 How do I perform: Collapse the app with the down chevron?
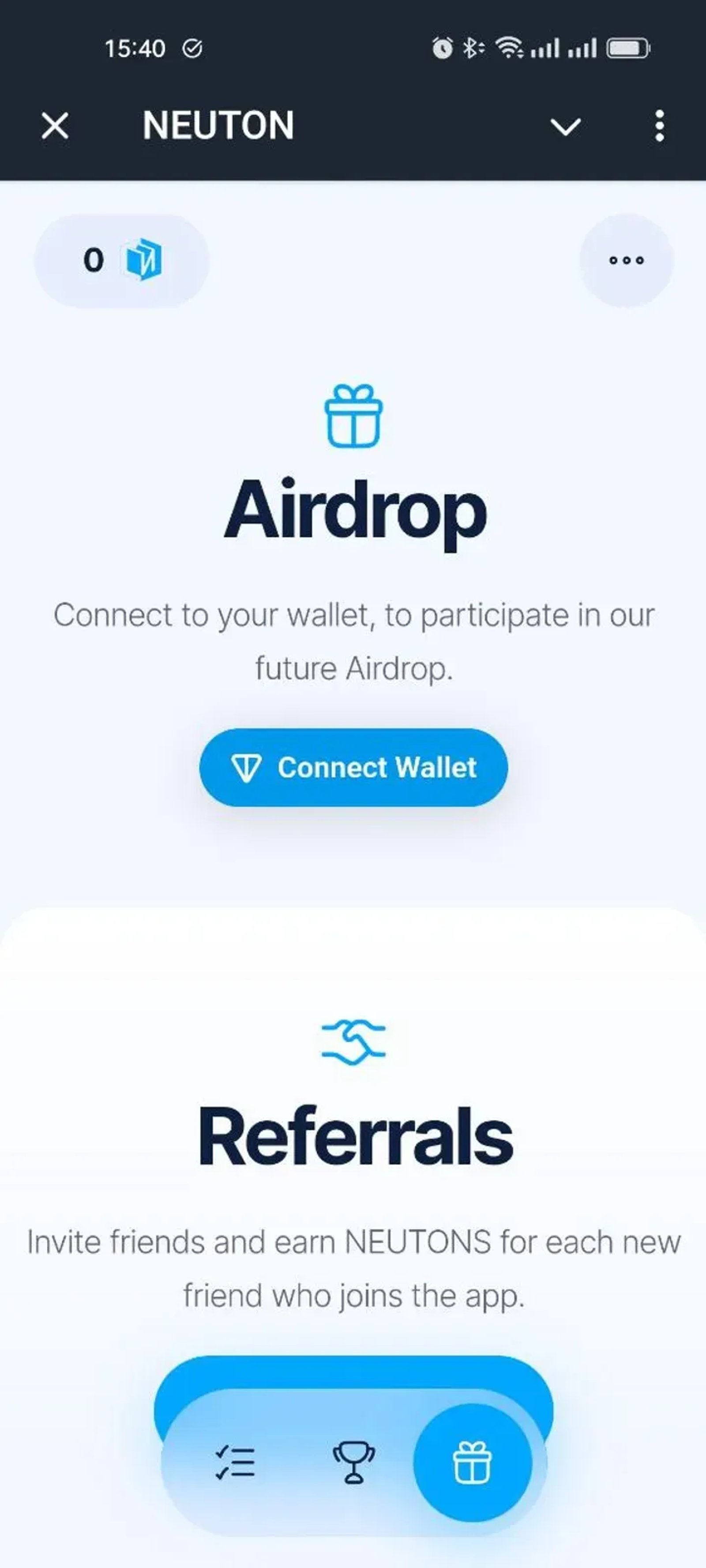pos(565,126)
